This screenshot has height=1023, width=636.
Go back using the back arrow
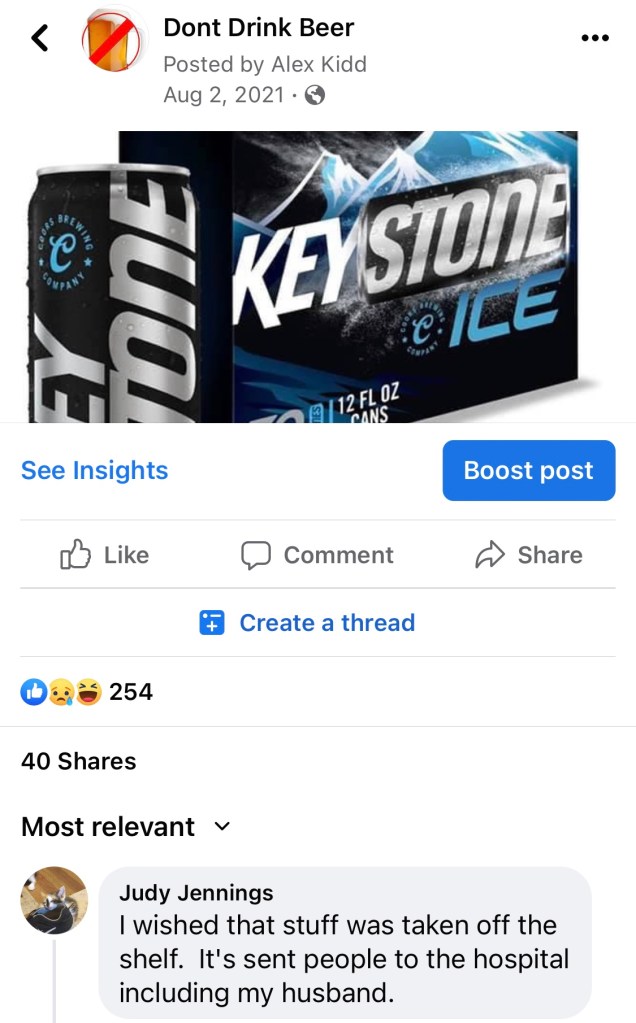point(39,39)
